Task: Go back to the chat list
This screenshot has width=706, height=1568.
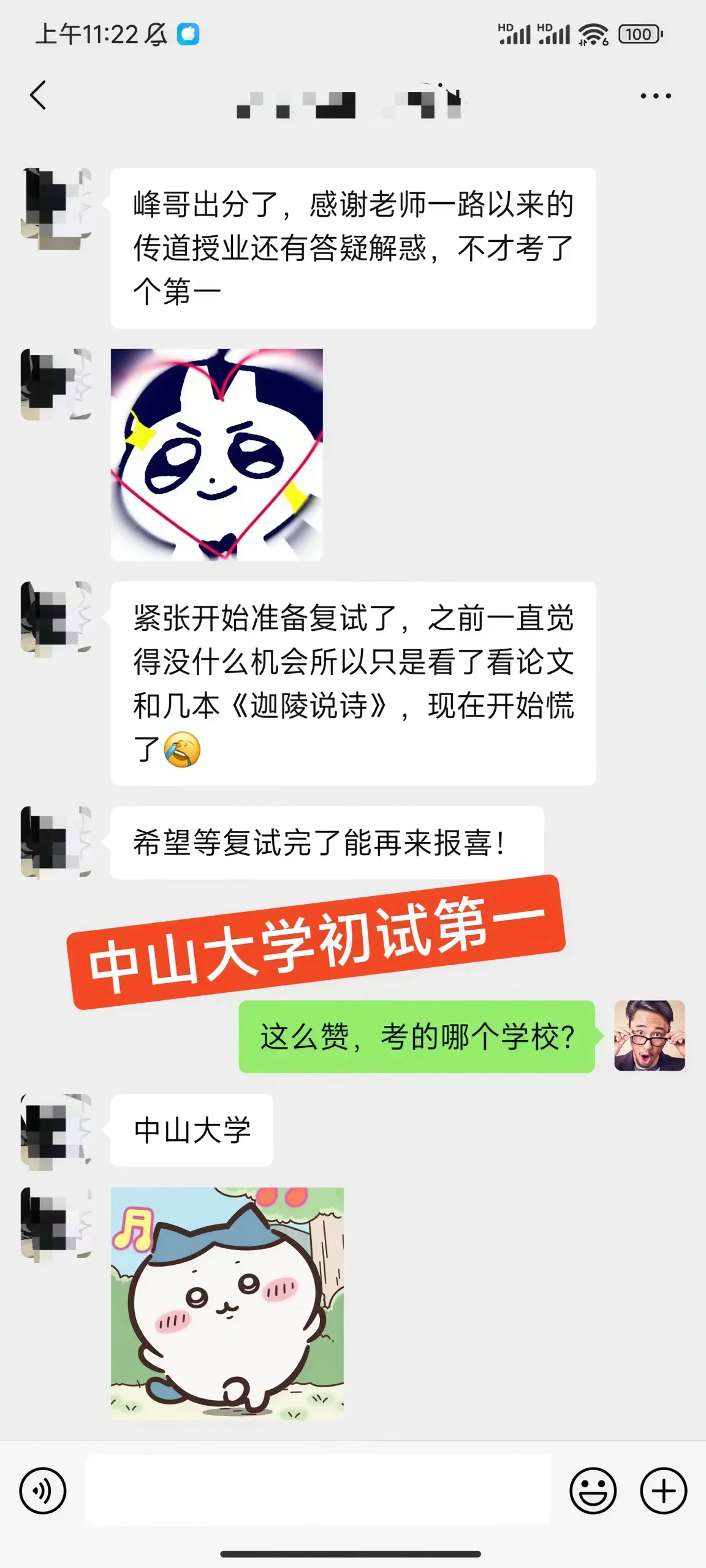Action: pyautogui.click(x=38, y=96)
